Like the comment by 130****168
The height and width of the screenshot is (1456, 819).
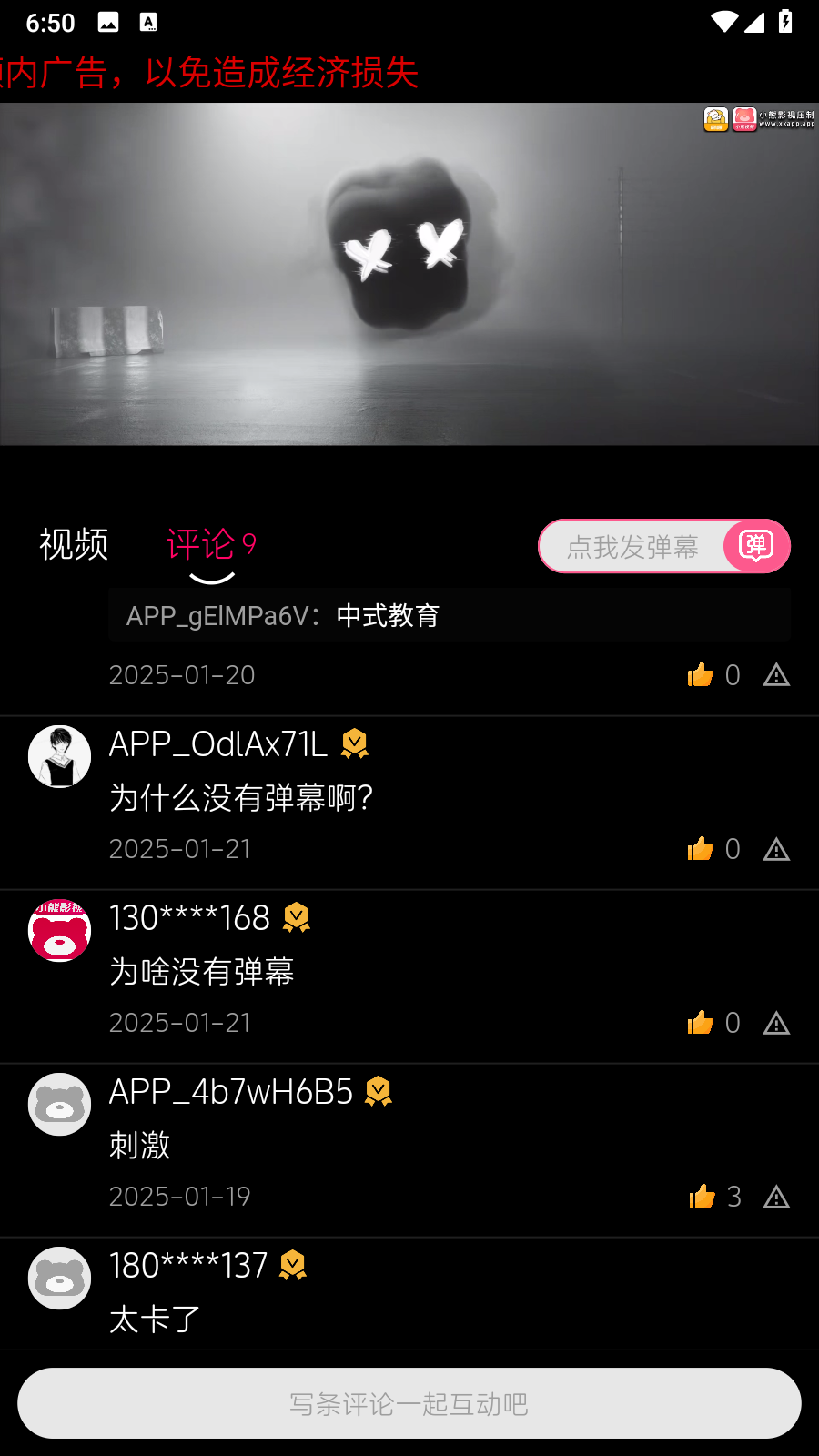point(701,1023)
